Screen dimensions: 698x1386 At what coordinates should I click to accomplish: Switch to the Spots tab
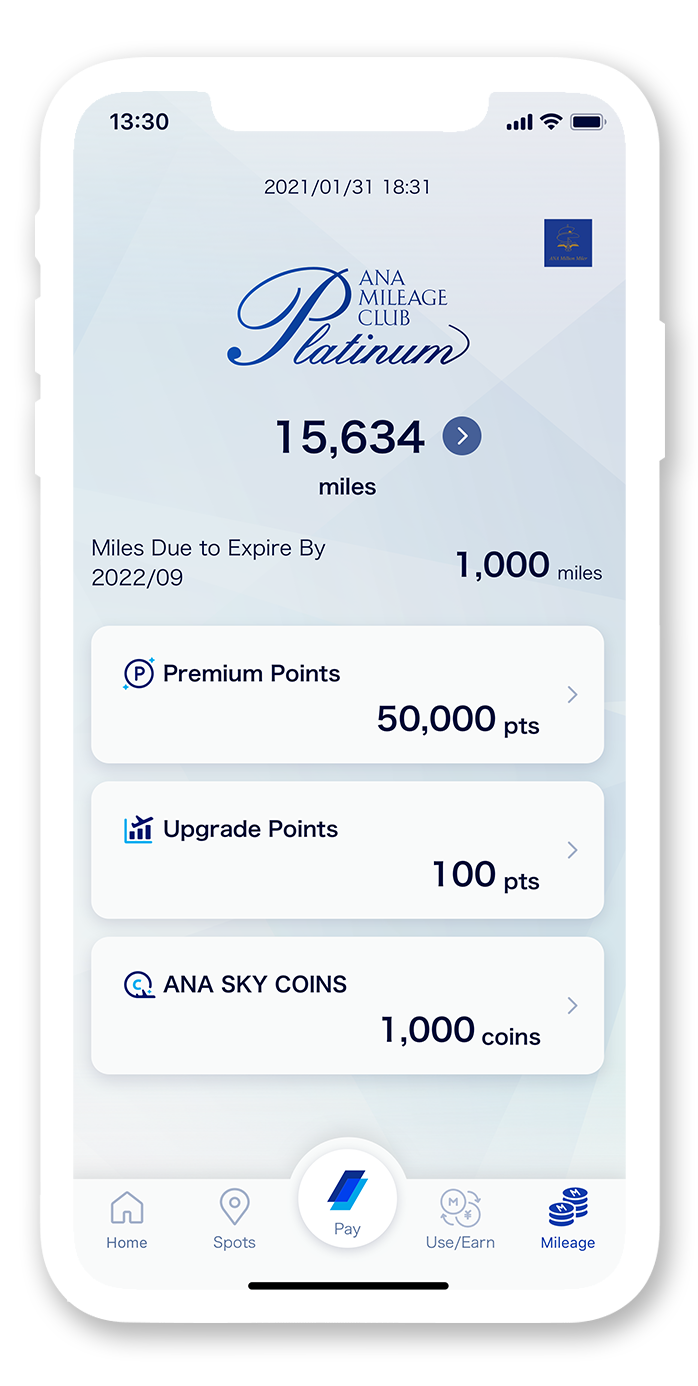234,1220
